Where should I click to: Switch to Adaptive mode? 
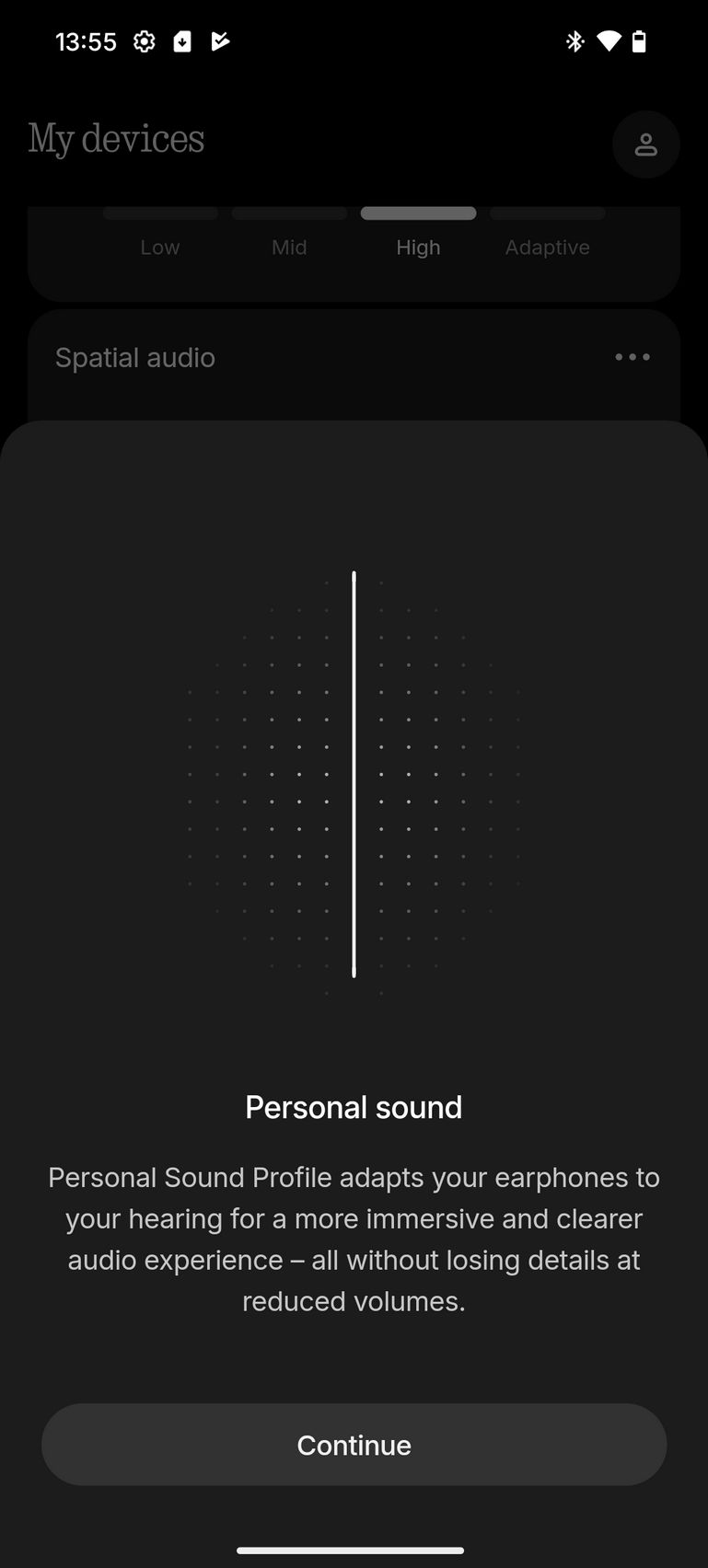click(547, 247)
